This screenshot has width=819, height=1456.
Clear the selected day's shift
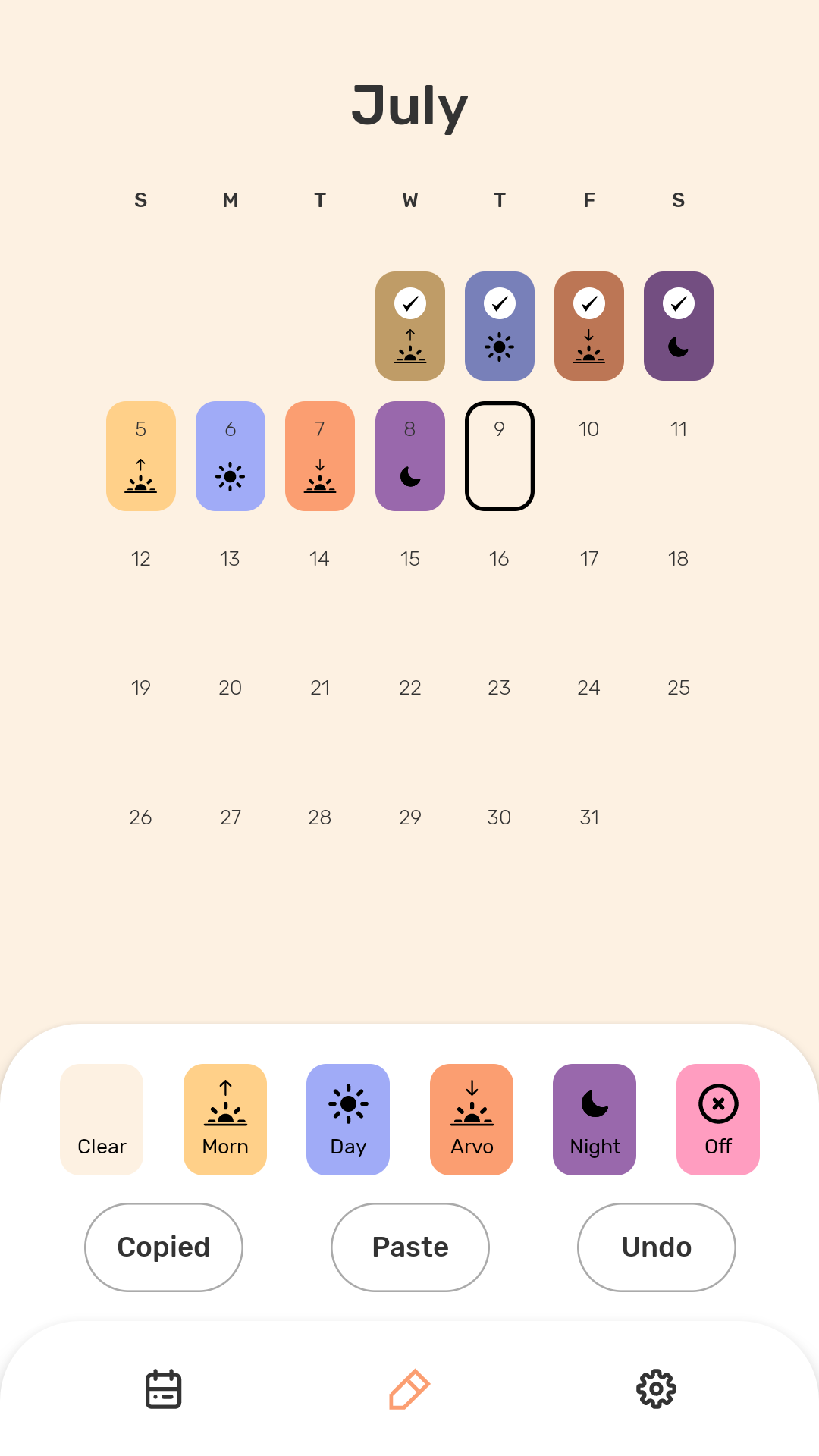tap(102, 1119)
